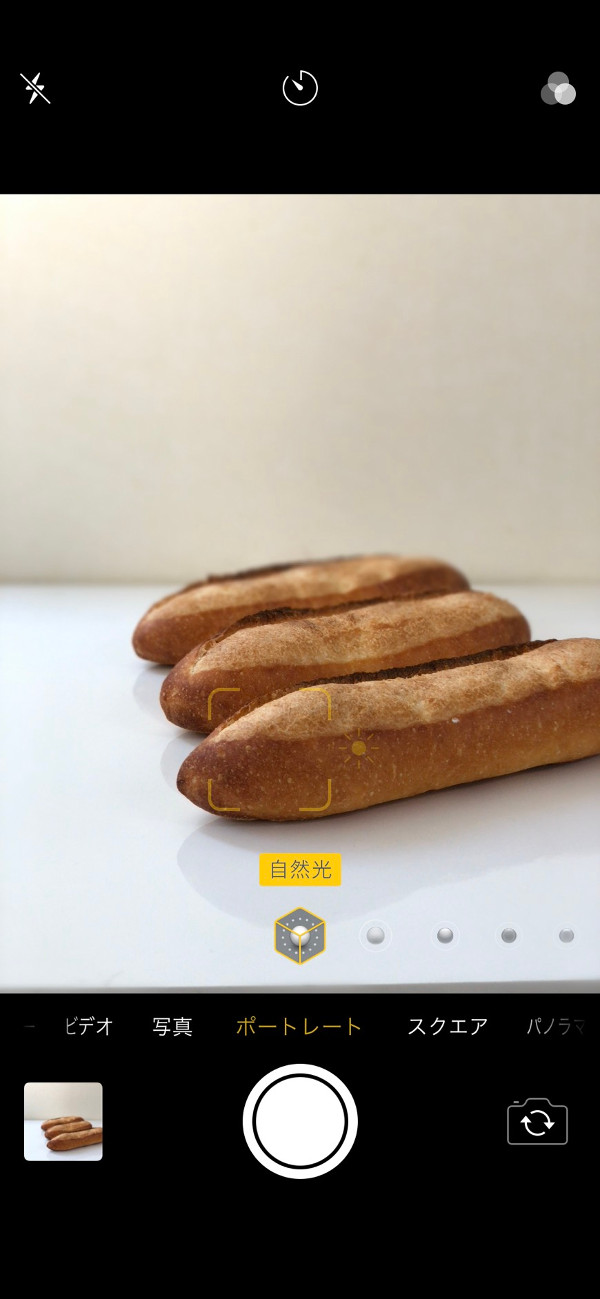This screenshot has height=1299, width=600.
Task: Select ポートレート mode
Action: tap(299, 1026)
